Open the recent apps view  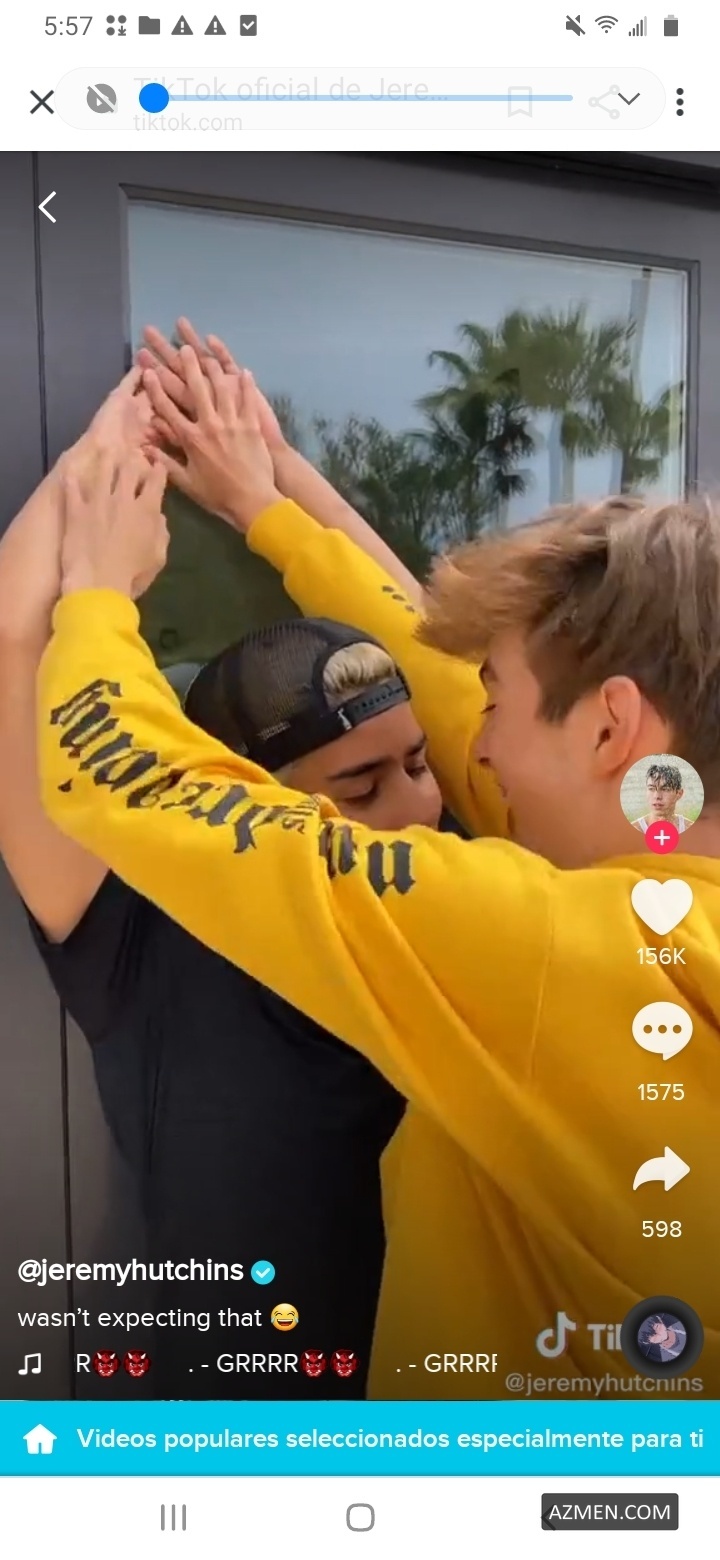click(x=173, y=1517)
